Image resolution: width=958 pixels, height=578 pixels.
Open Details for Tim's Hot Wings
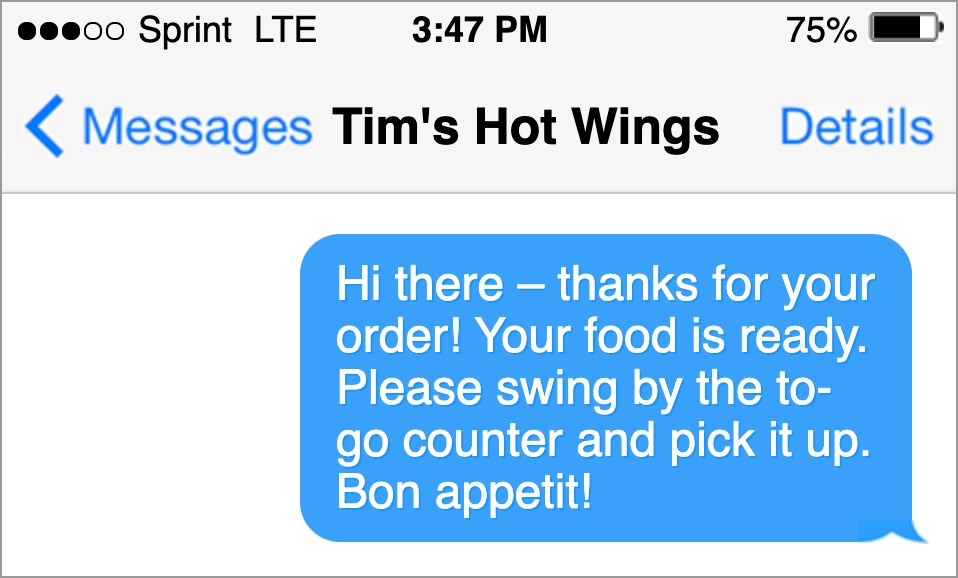[855, 128]
